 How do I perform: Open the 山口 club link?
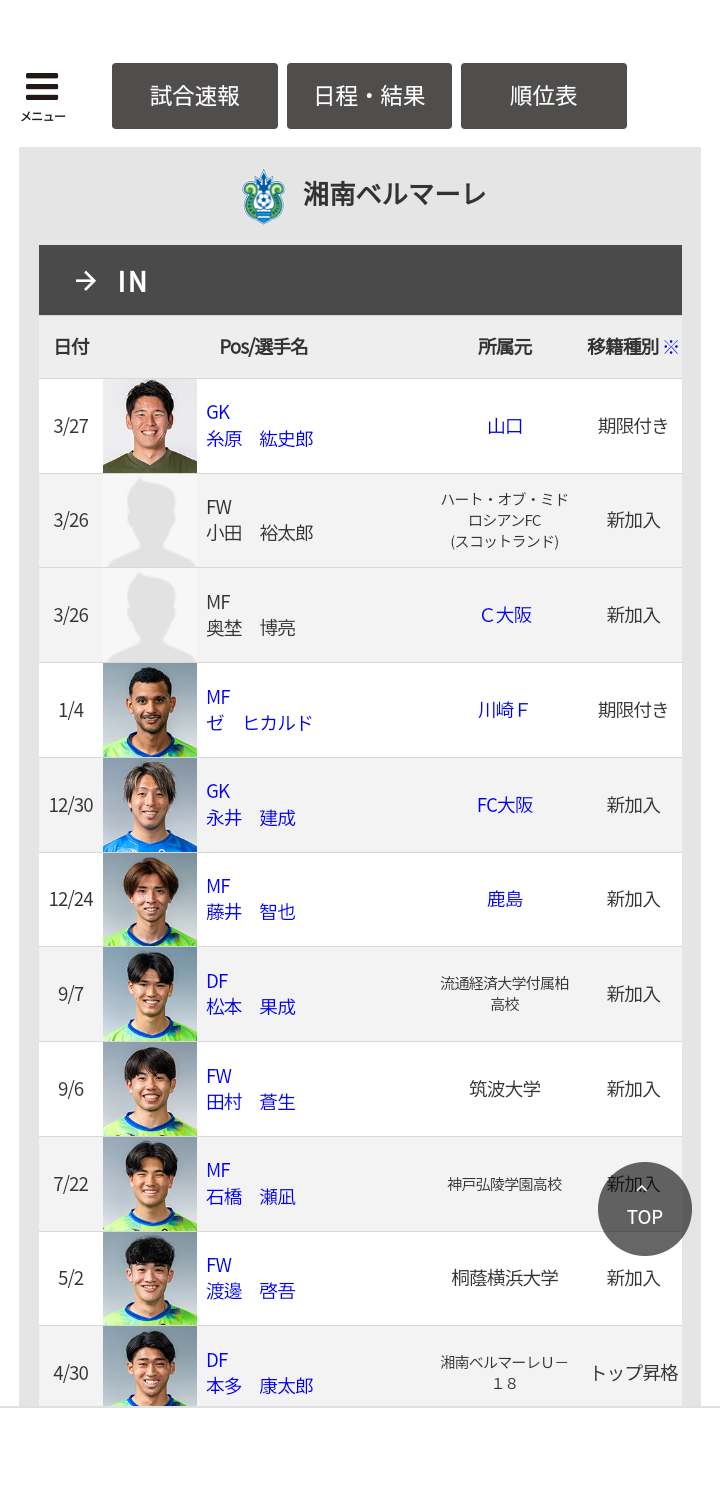505,426
